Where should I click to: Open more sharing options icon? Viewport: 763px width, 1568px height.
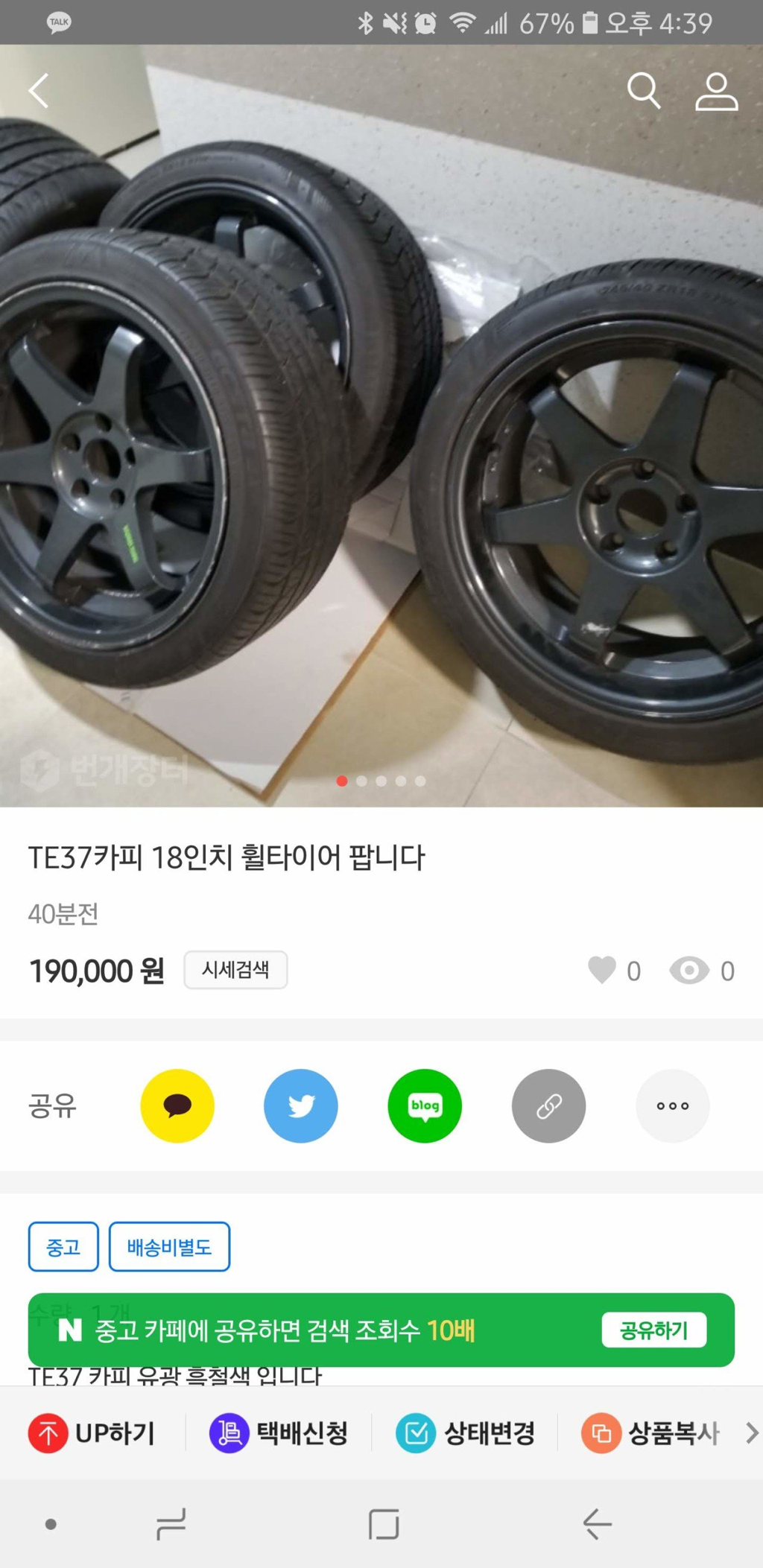(671, 1105)
